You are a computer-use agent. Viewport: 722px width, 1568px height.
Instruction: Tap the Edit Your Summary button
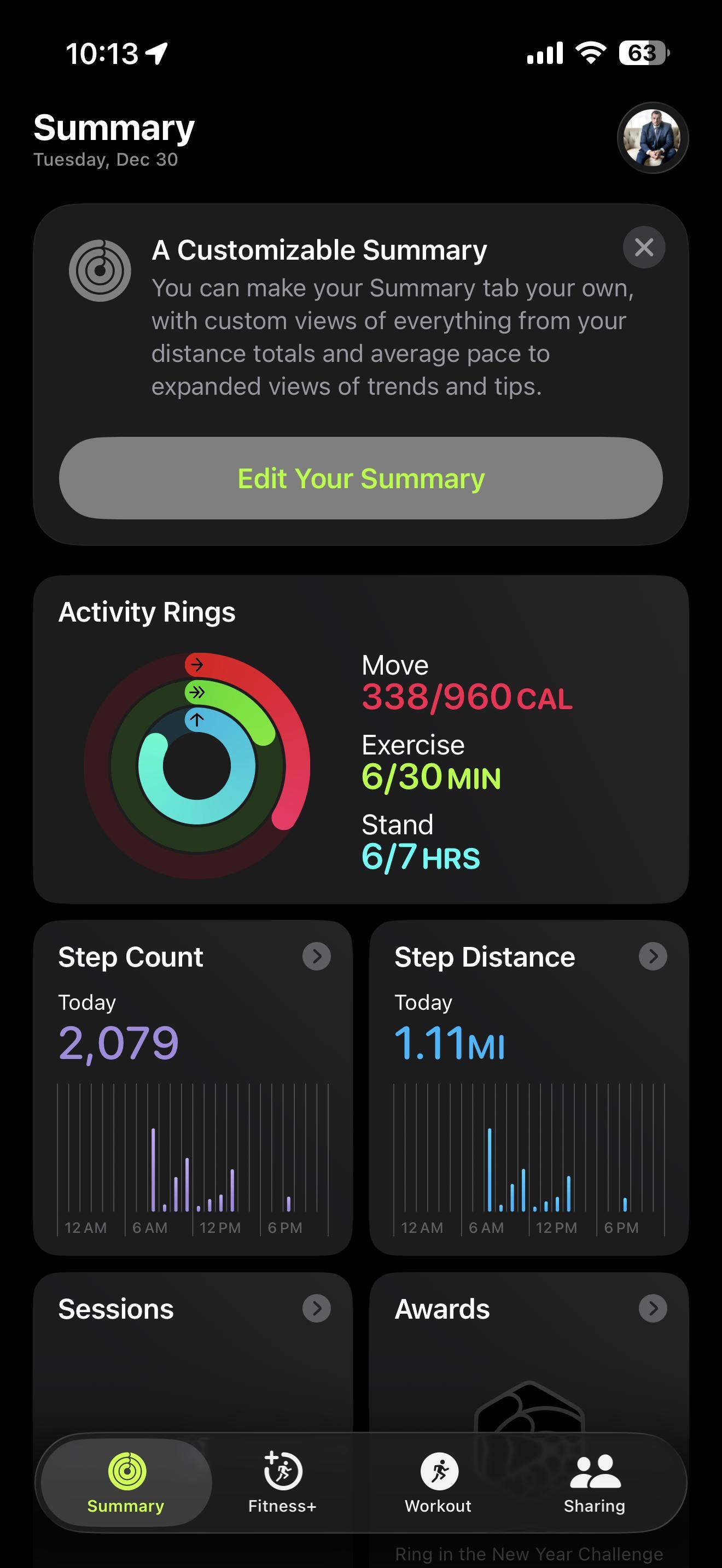[x=361, y=478]
